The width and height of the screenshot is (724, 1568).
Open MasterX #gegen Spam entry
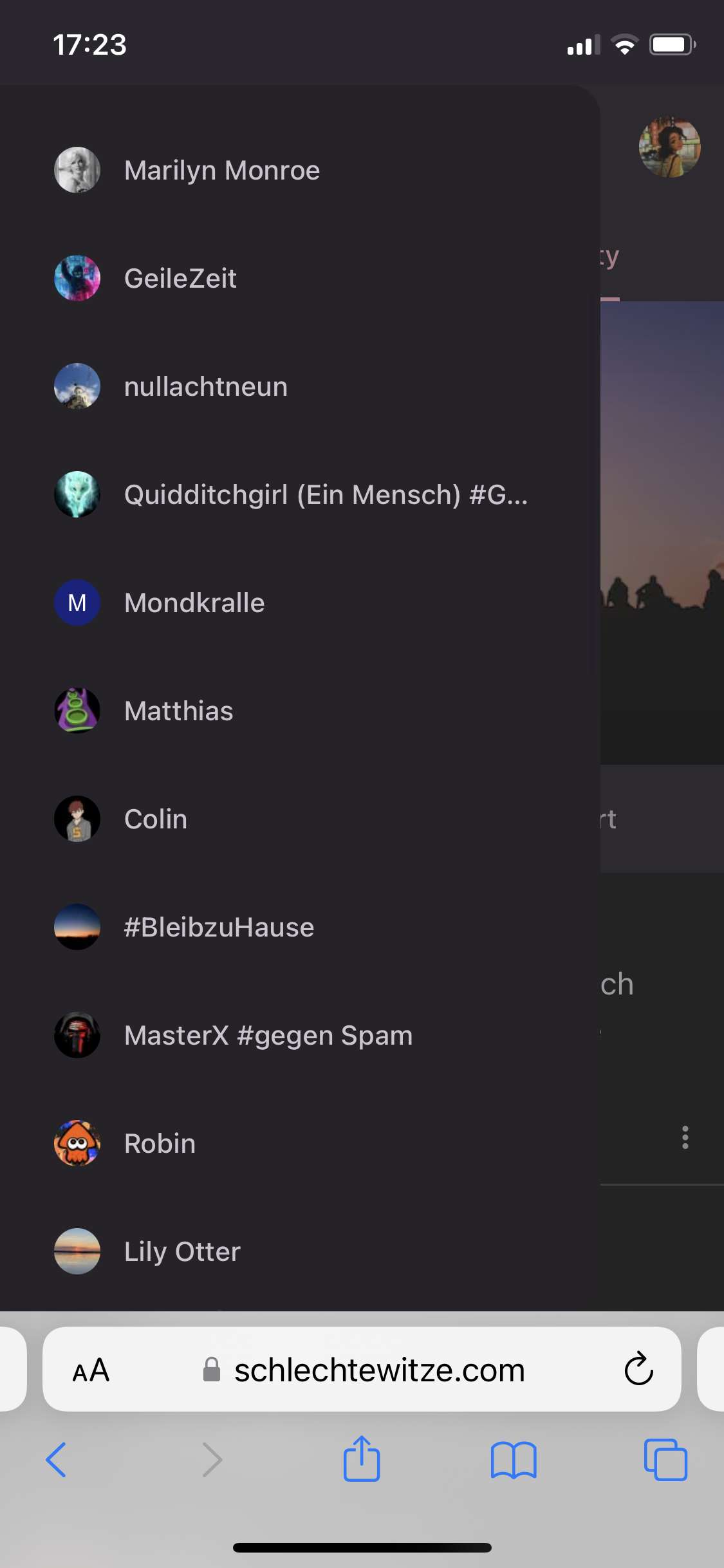coord(268,1036)
